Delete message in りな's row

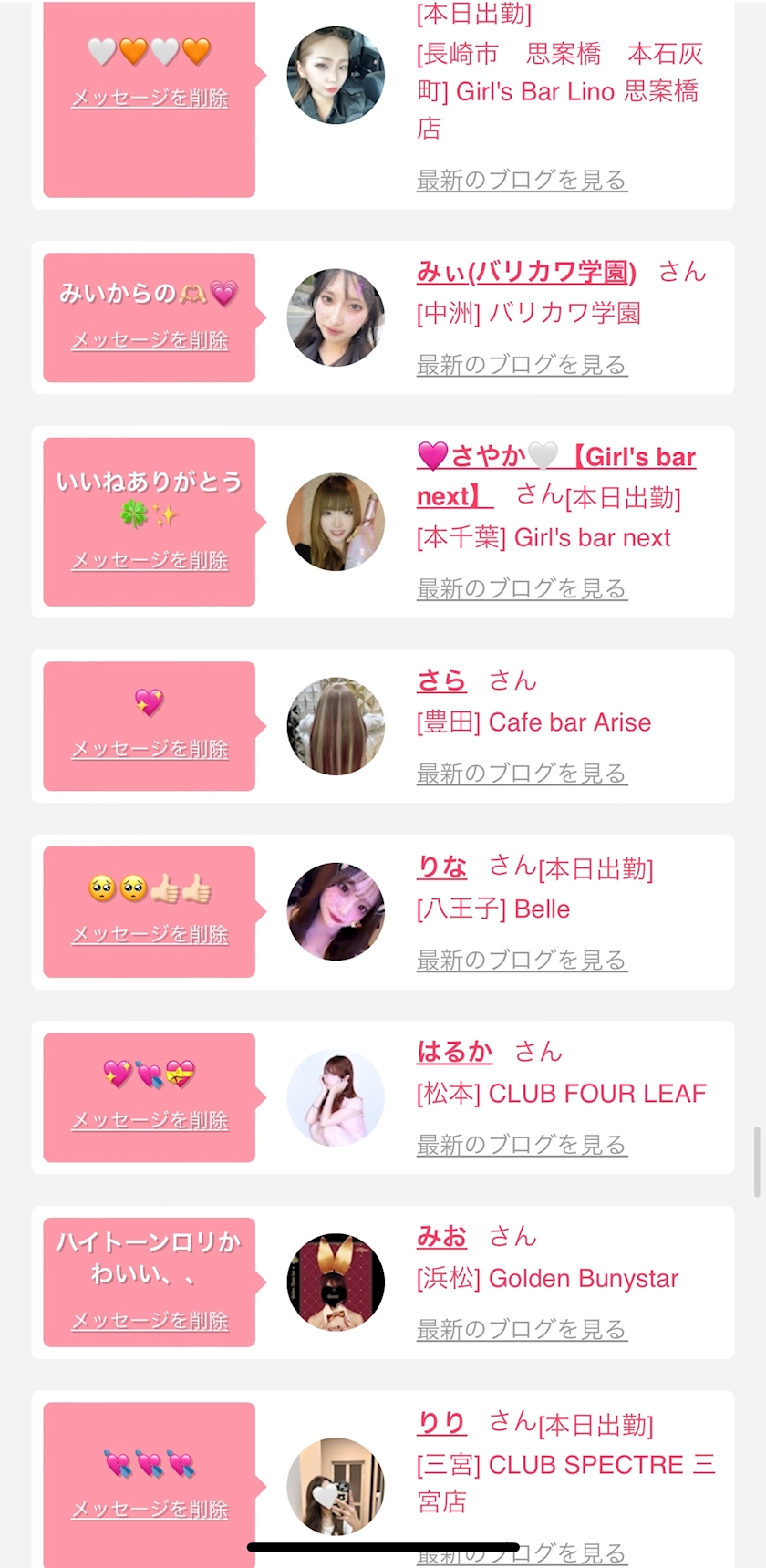coord(150,934)
